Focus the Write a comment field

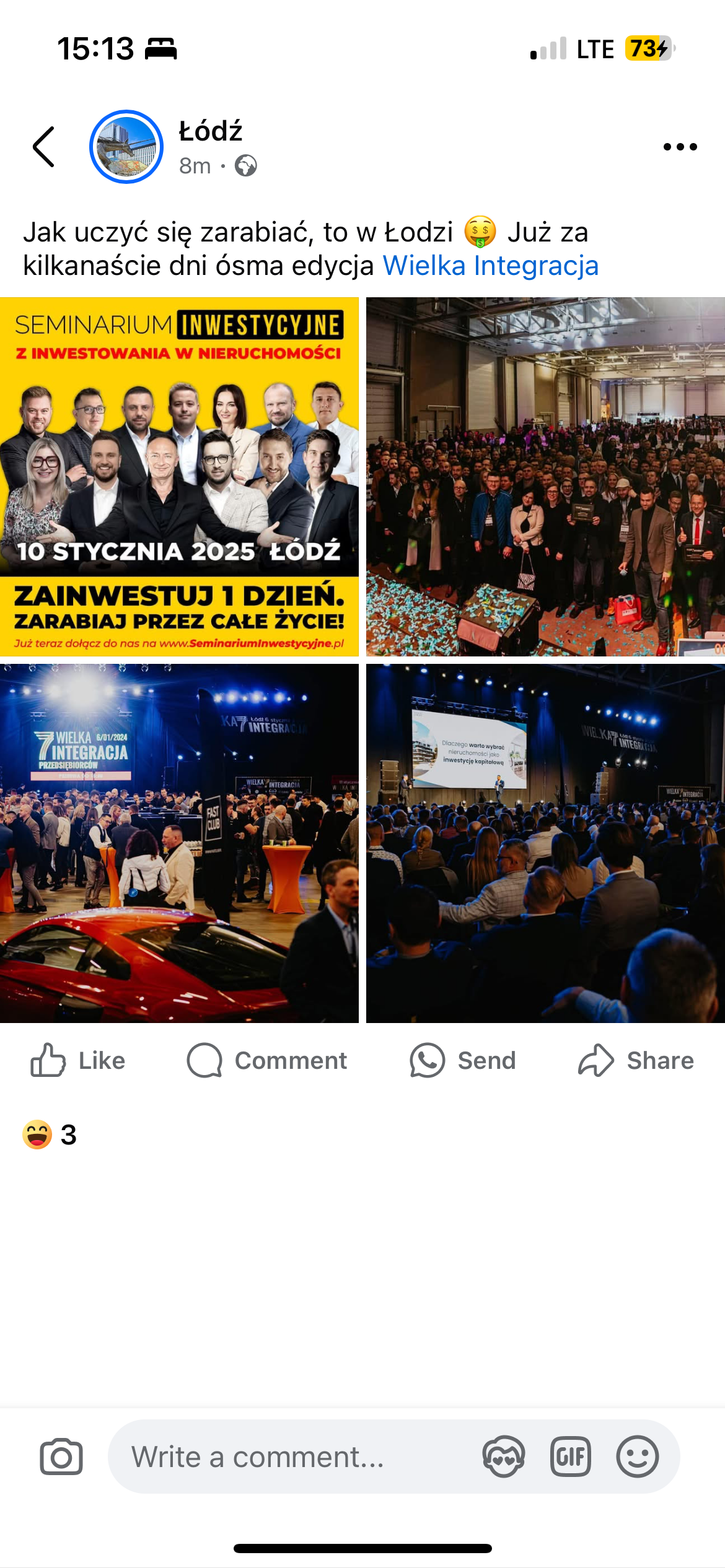291,1457
